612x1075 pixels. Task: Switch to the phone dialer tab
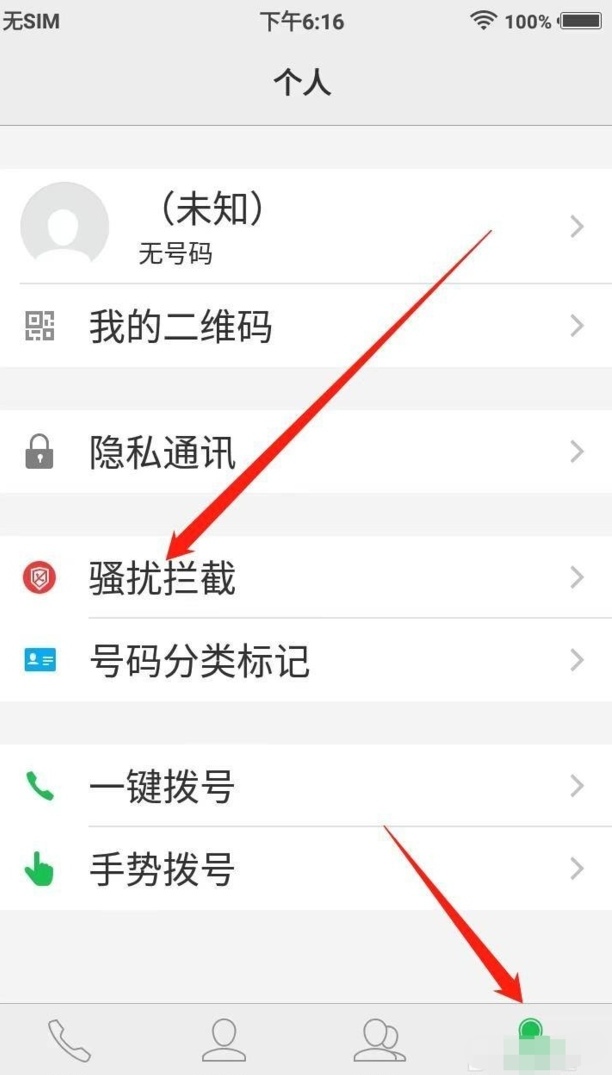70,1040
